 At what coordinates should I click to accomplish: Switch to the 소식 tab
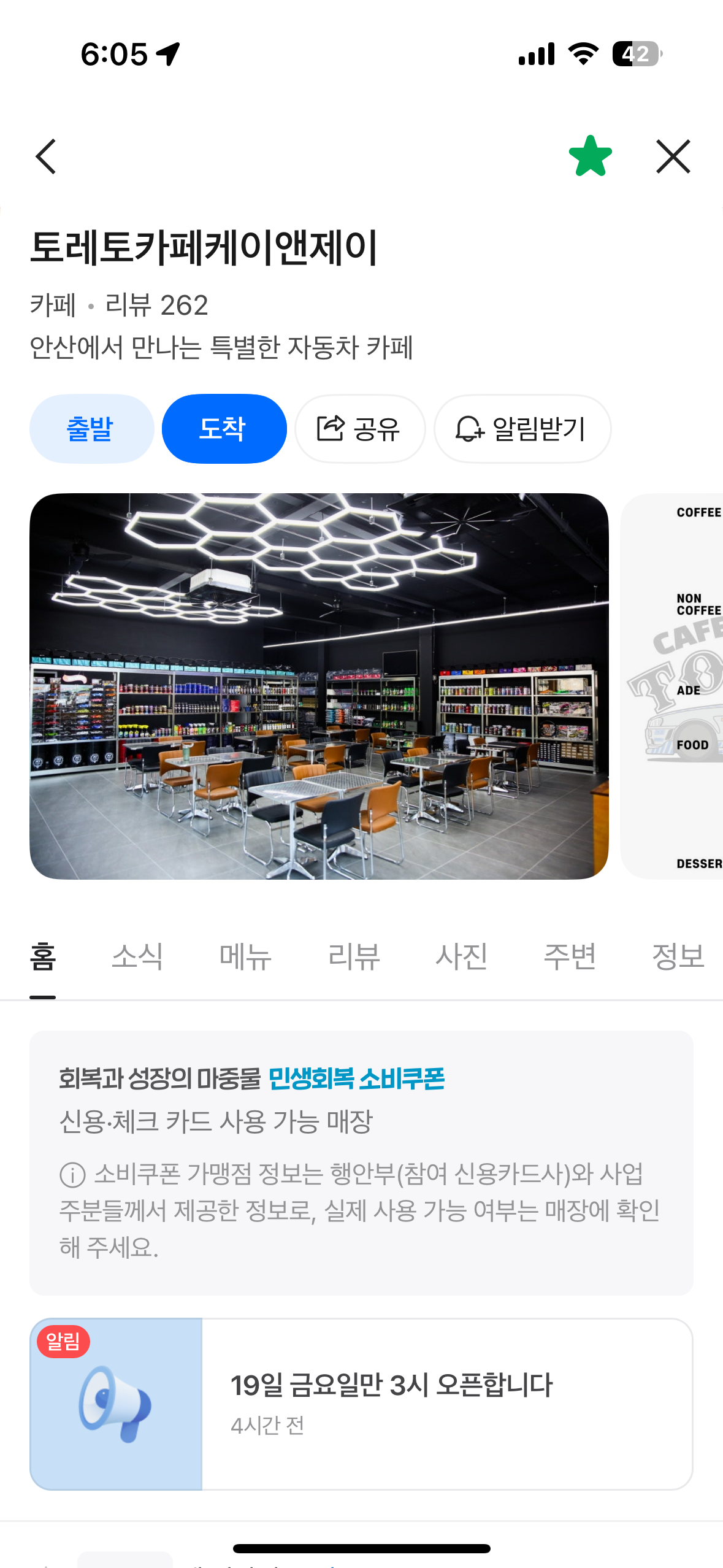[x=137, y=956]
